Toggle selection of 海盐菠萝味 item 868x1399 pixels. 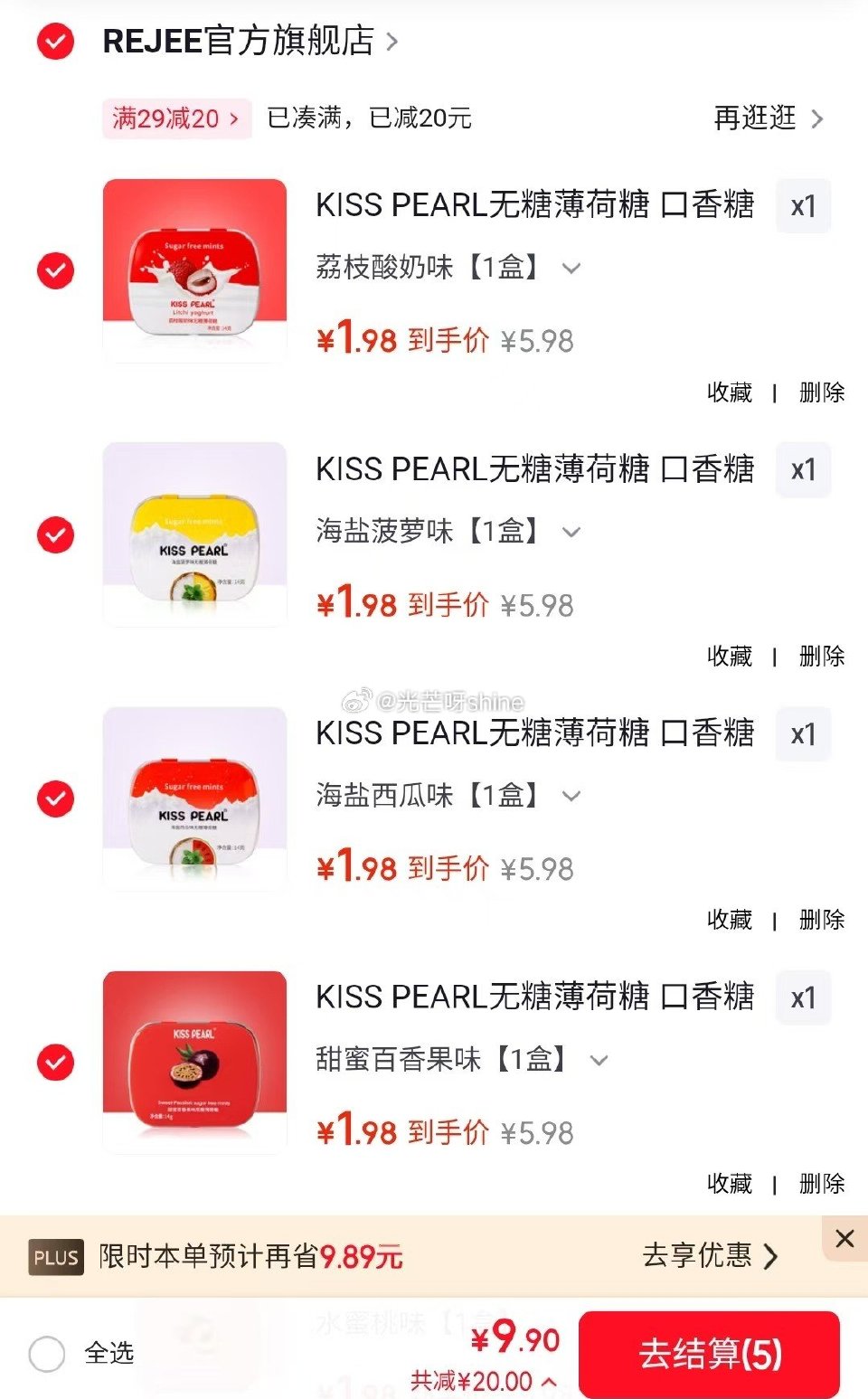click(56, 533)
